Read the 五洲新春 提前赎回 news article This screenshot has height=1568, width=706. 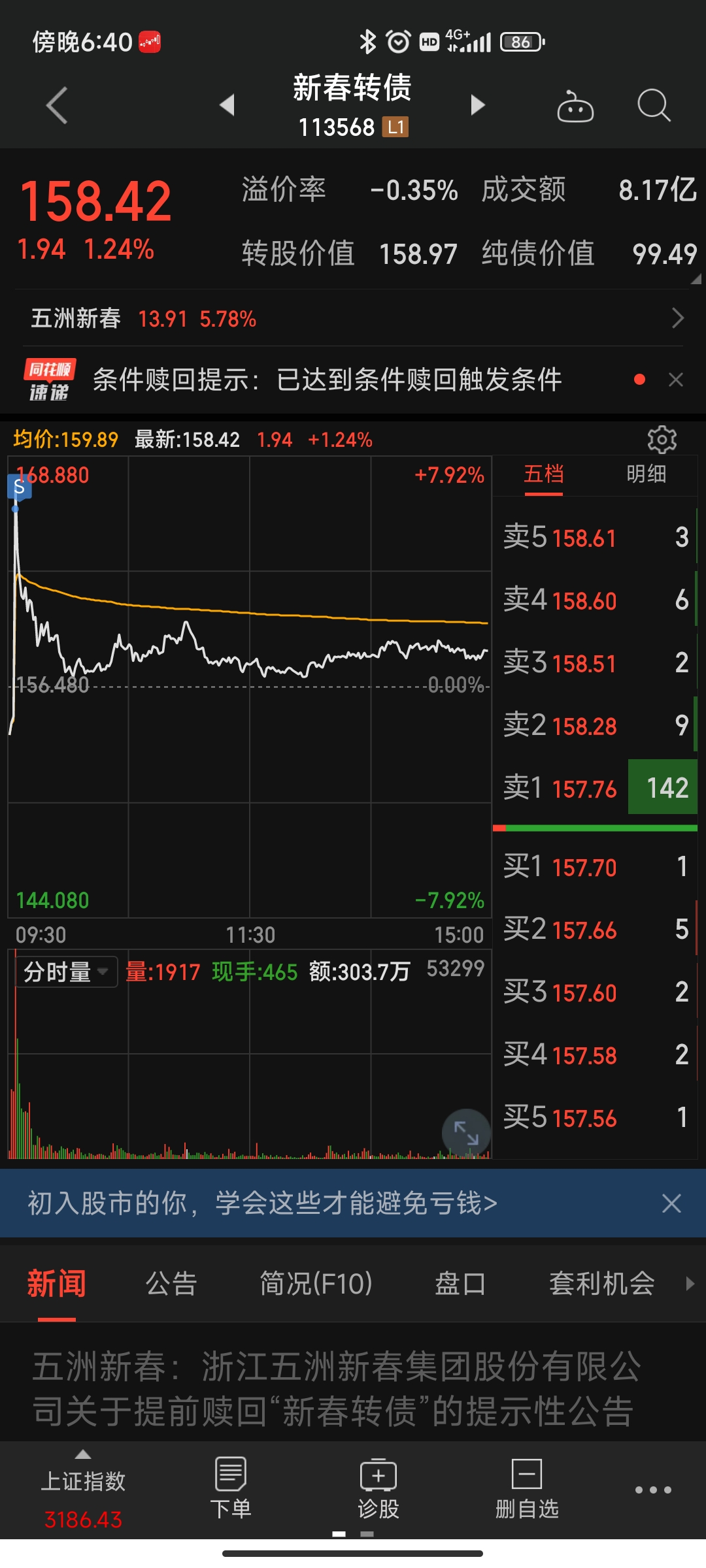(337, 1388)
